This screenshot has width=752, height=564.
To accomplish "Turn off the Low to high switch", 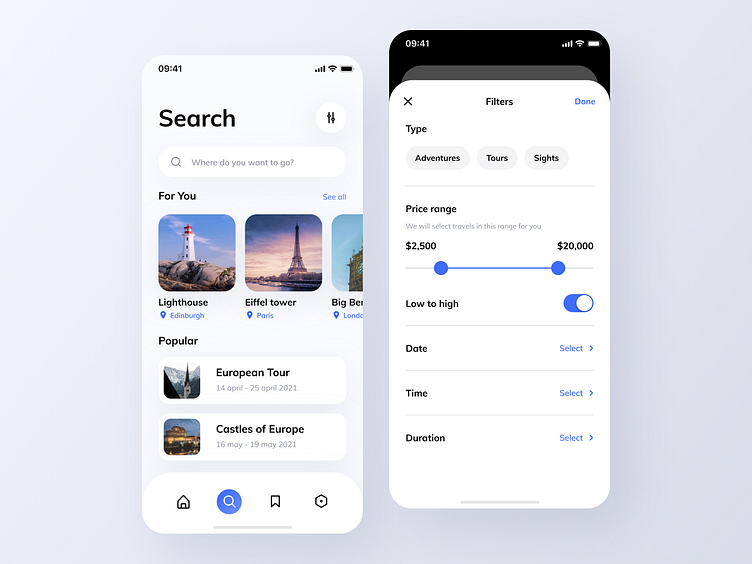I will (578, 303).
